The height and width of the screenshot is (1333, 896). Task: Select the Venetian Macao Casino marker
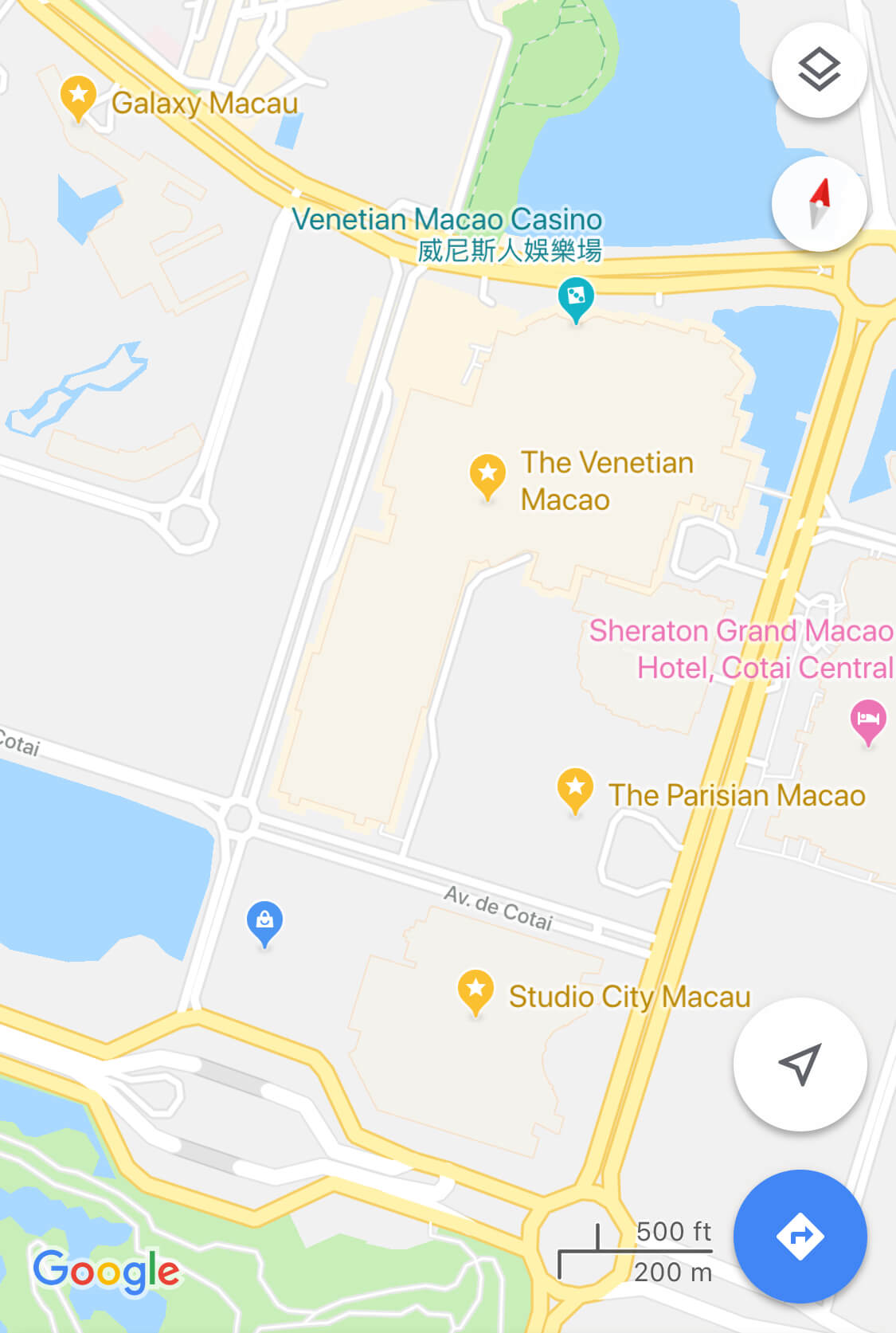(575, 297)
